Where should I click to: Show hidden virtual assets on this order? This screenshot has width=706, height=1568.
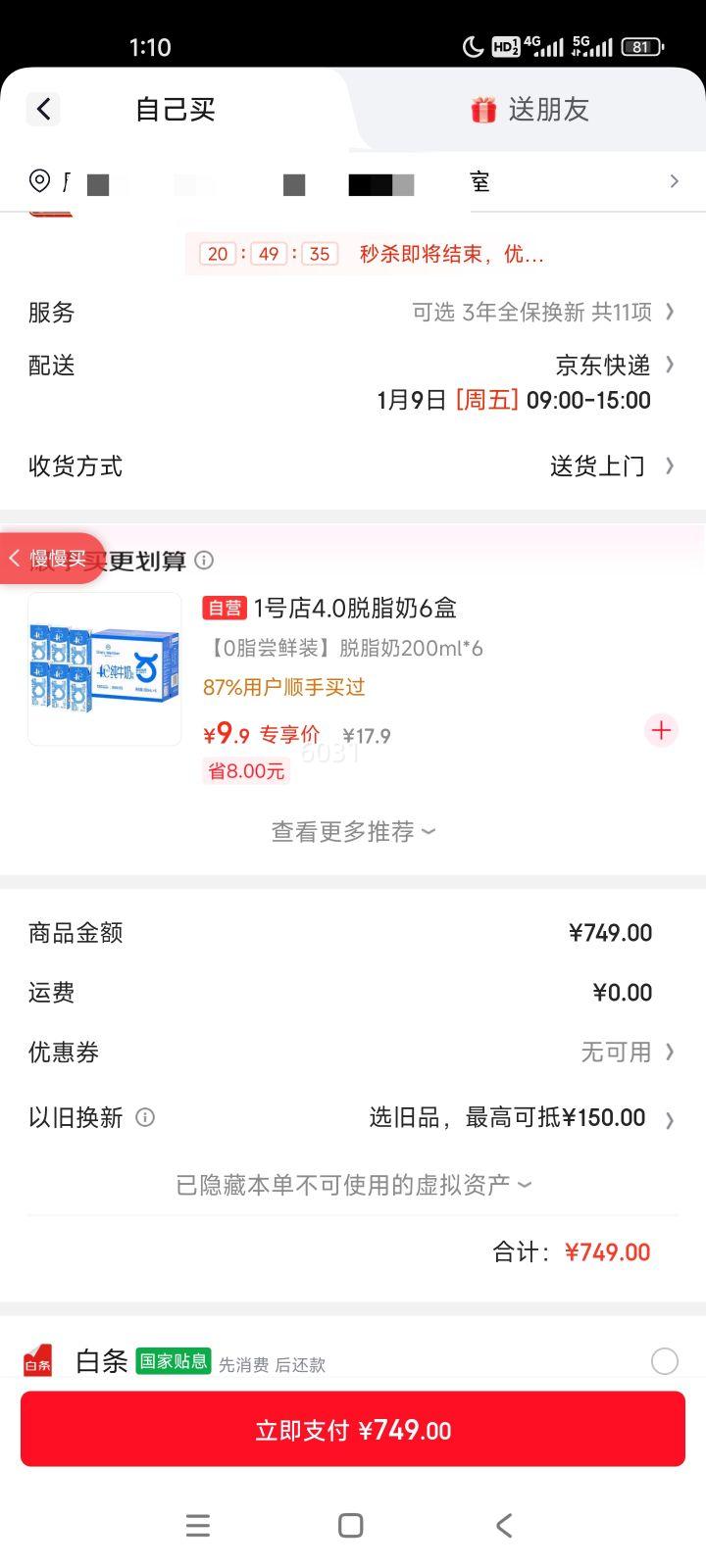pos(351,1184)
